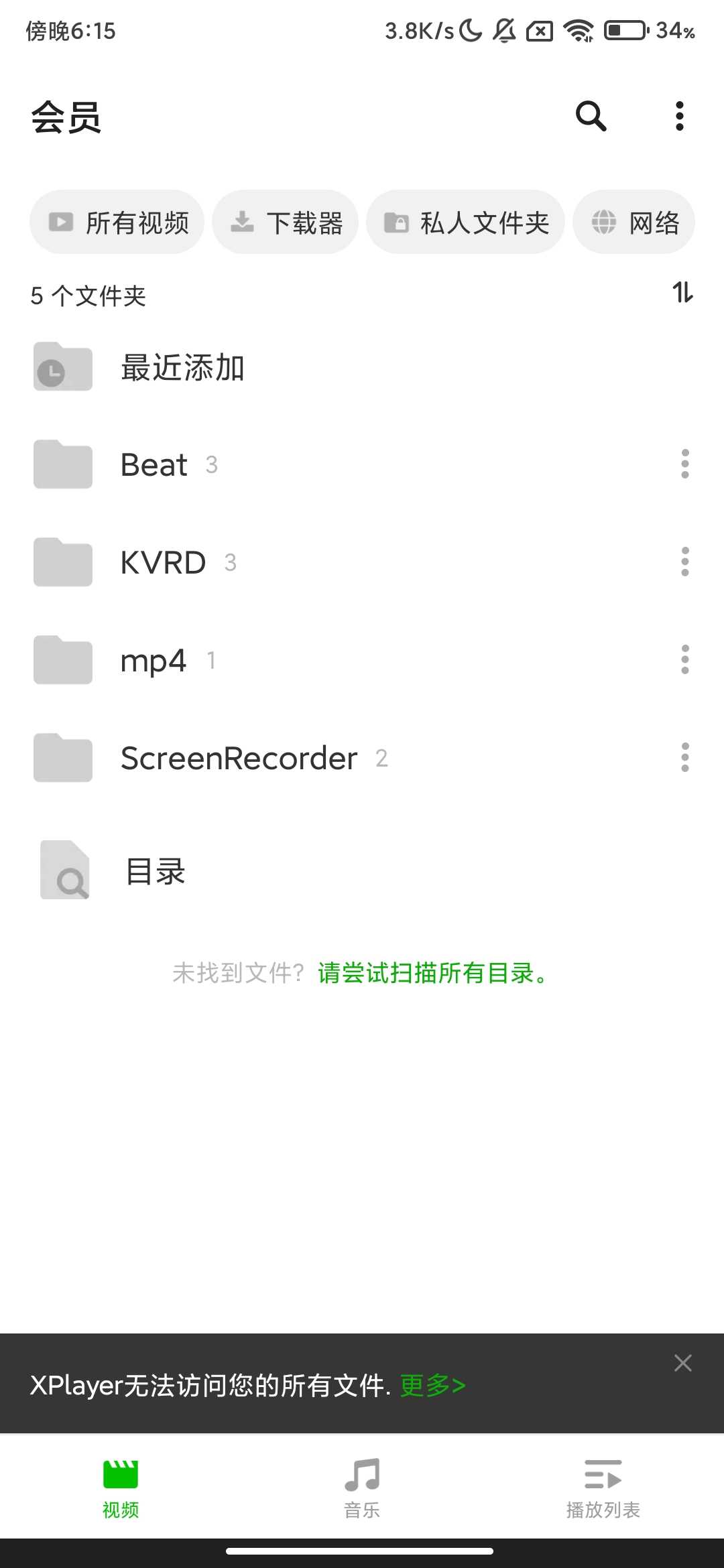Screen dimensions: 724x1568
Task: Open the overflow menu in top right corner
Action: [x=678, y=115]
